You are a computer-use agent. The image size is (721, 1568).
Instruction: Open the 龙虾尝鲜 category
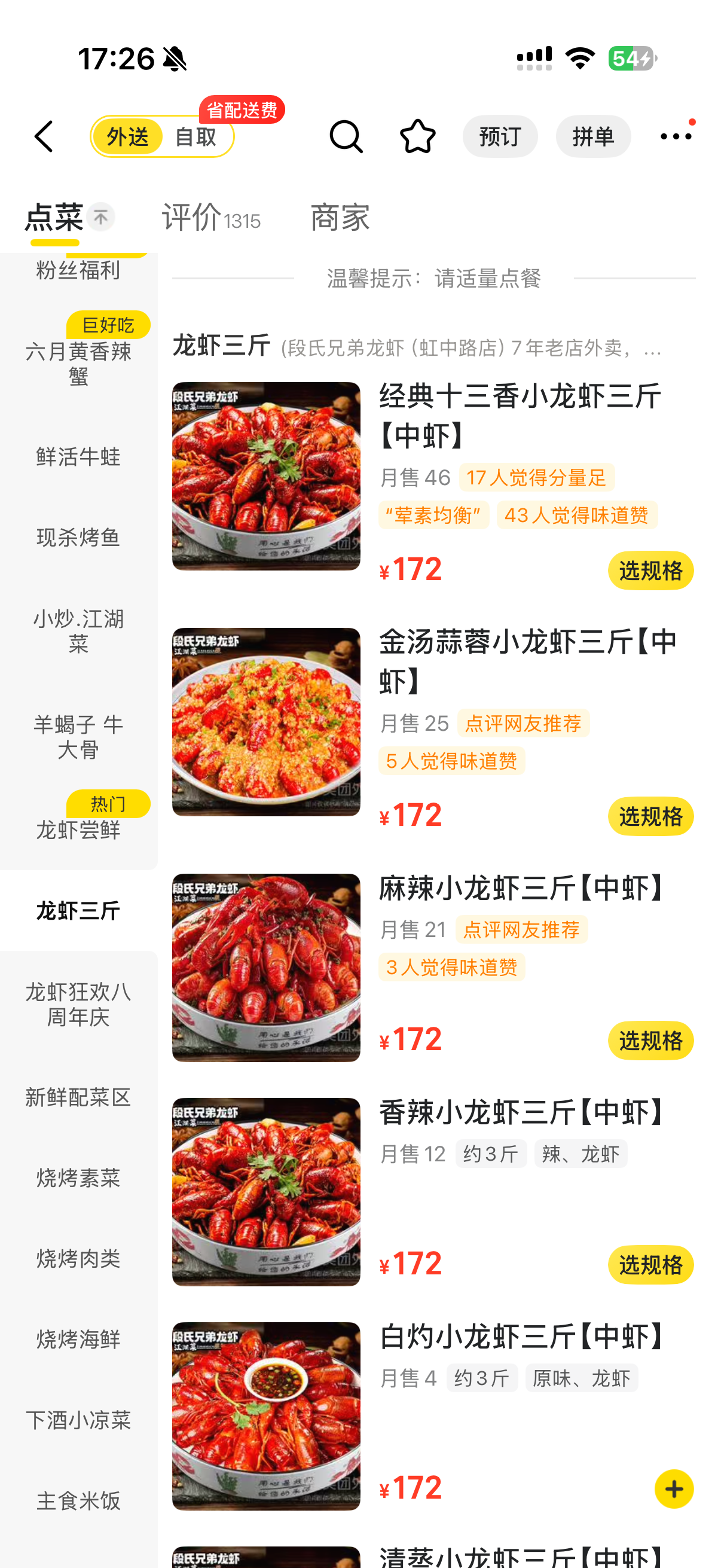point(78,829)
